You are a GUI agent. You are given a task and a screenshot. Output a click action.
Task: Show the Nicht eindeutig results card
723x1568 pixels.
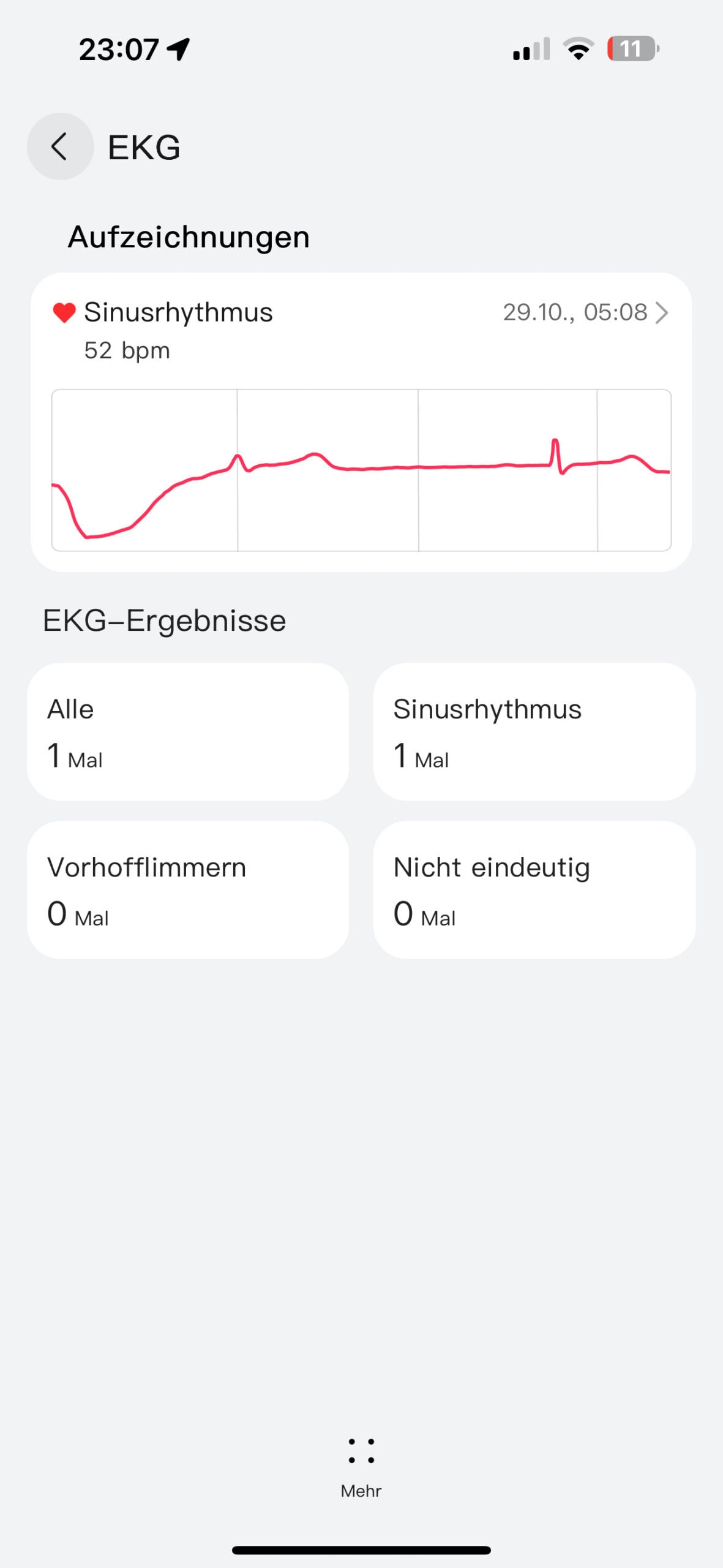click(534, 890)
